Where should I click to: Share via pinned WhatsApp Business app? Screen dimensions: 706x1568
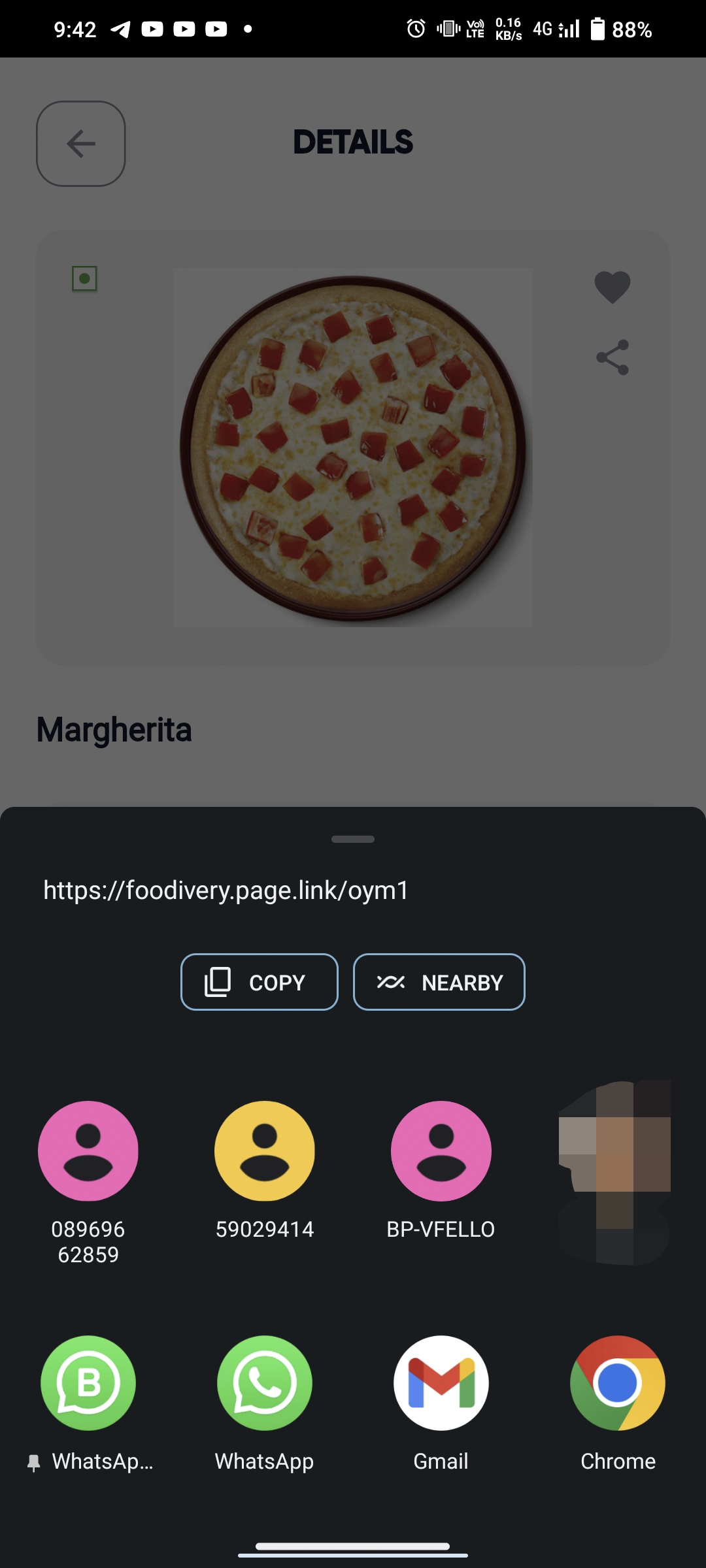88,1383
